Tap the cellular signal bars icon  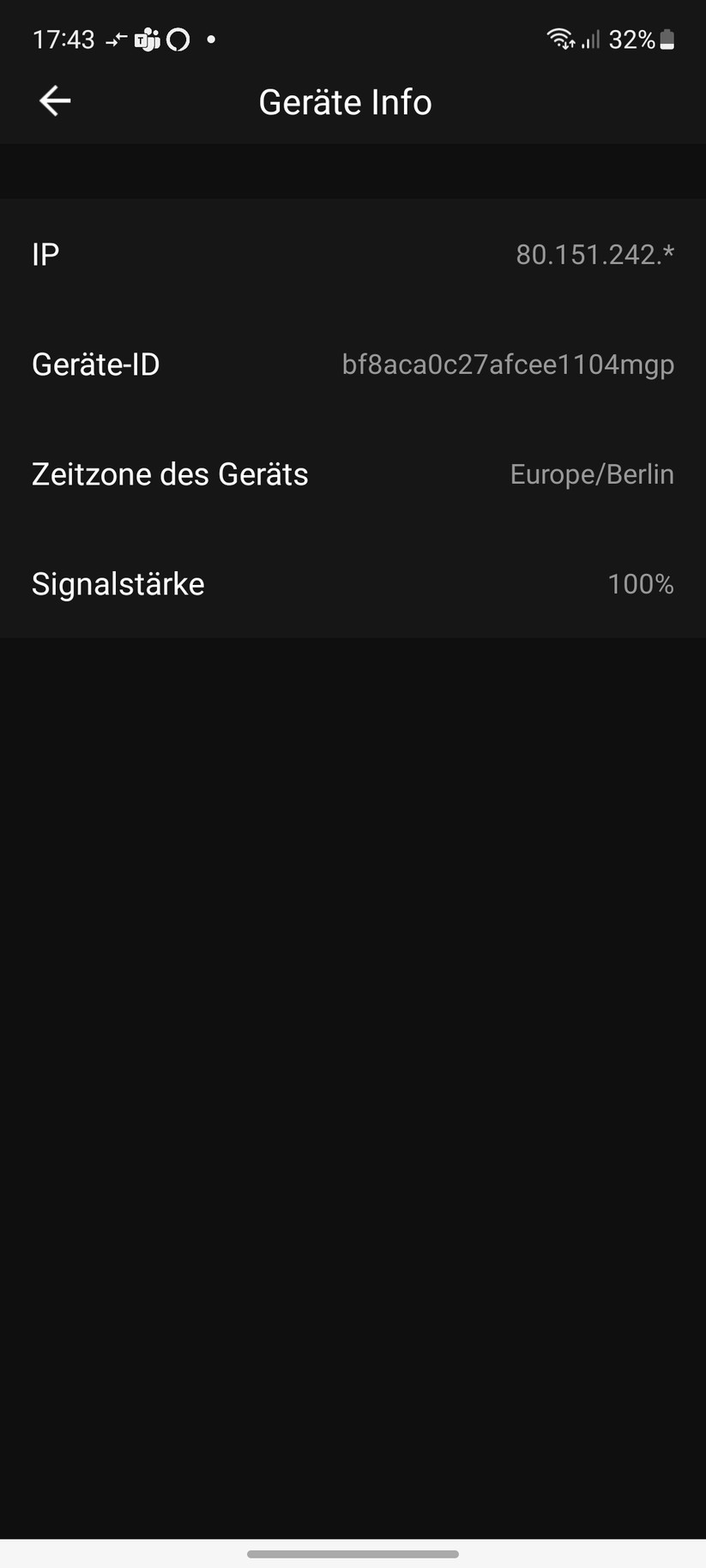coord(590,39)
